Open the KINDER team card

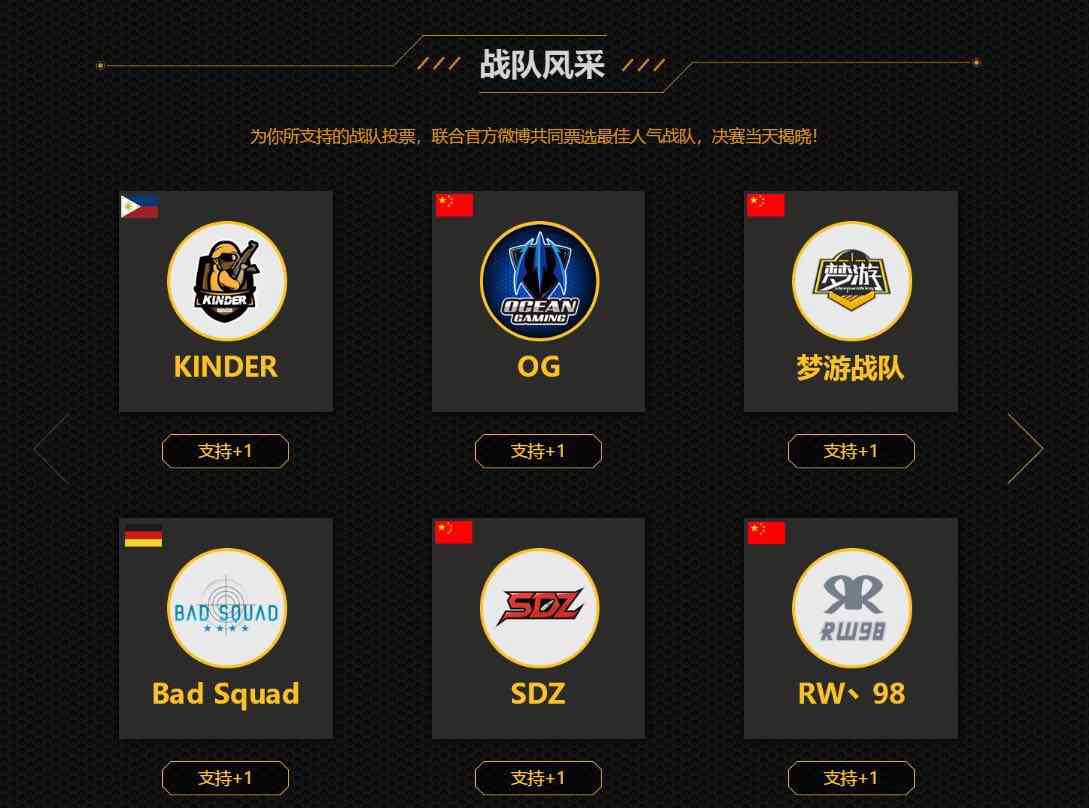pos(226,301)
